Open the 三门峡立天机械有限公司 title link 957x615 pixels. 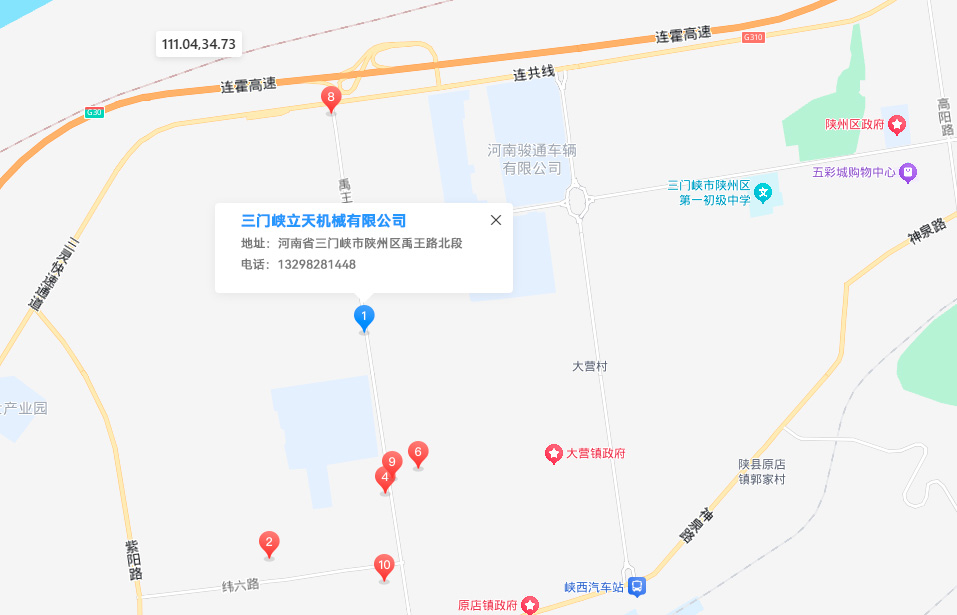[324, 220]
